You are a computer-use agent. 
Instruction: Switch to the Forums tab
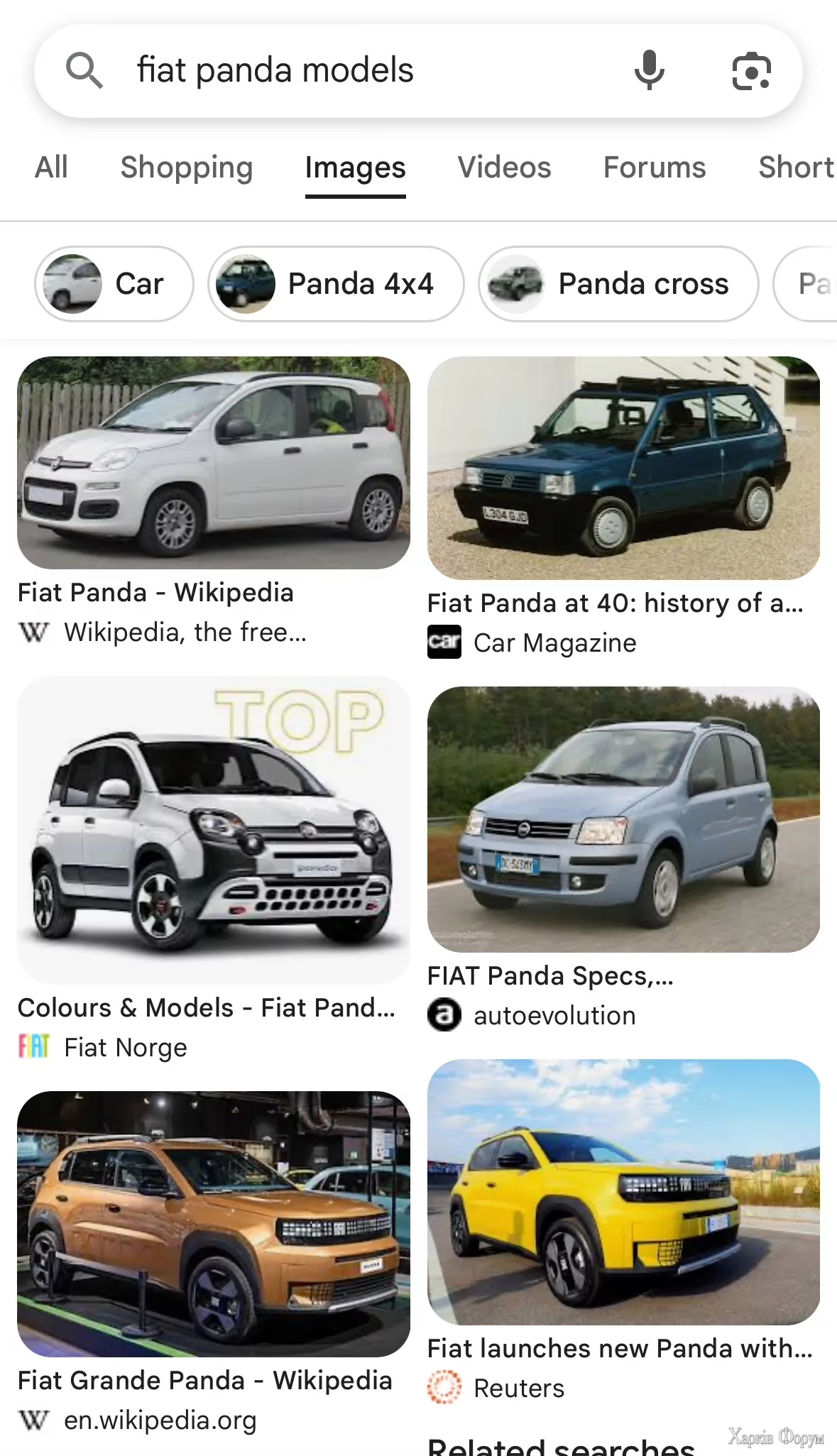coord(654,168)
